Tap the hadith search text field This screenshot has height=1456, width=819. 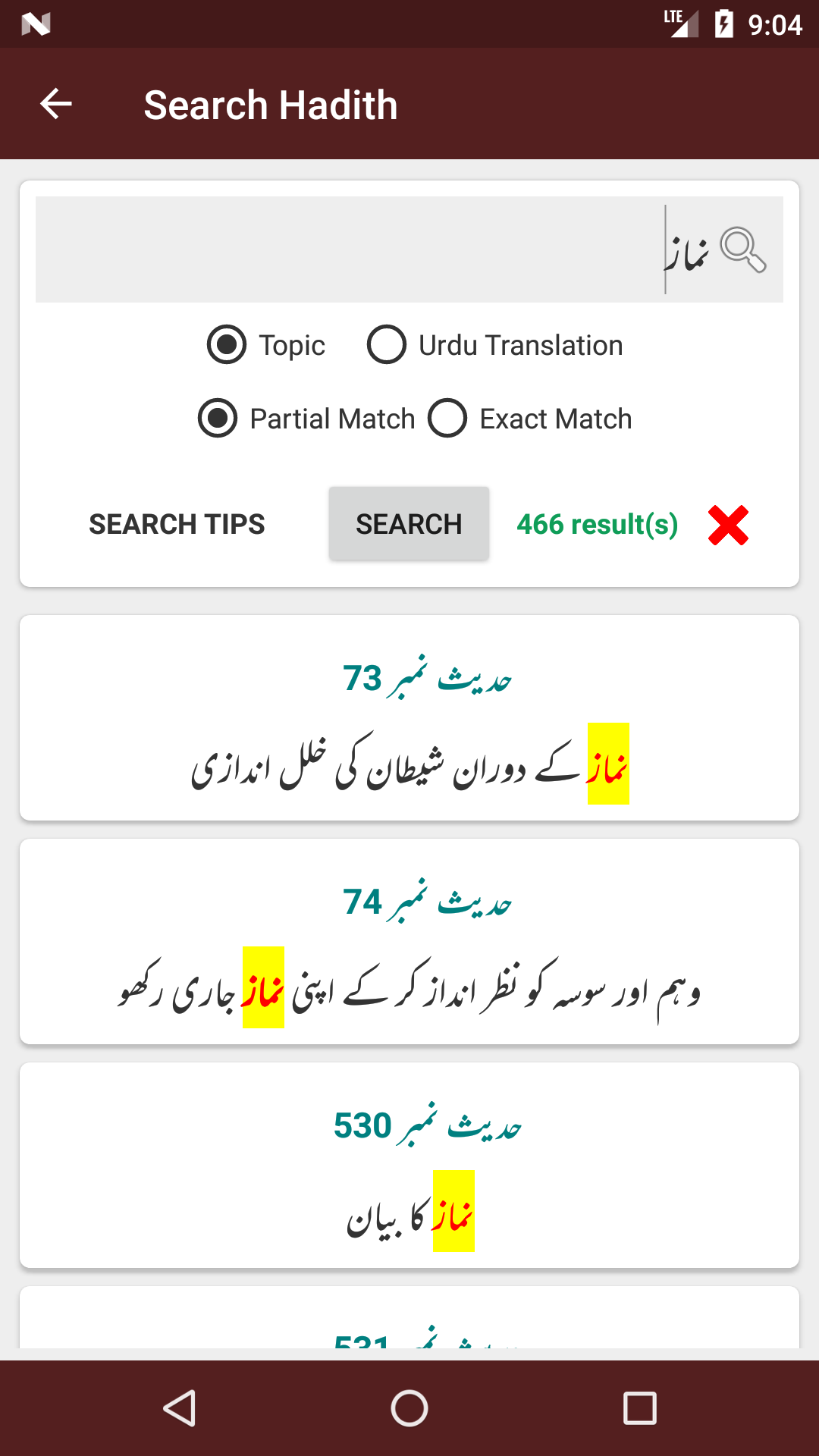click(x=379, y=249)
